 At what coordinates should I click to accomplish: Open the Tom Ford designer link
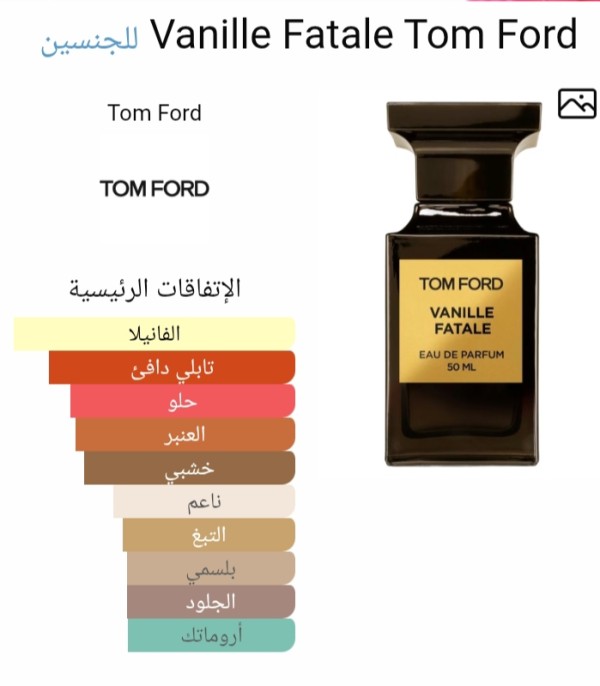pyautogui.click(x=155, y=113)
